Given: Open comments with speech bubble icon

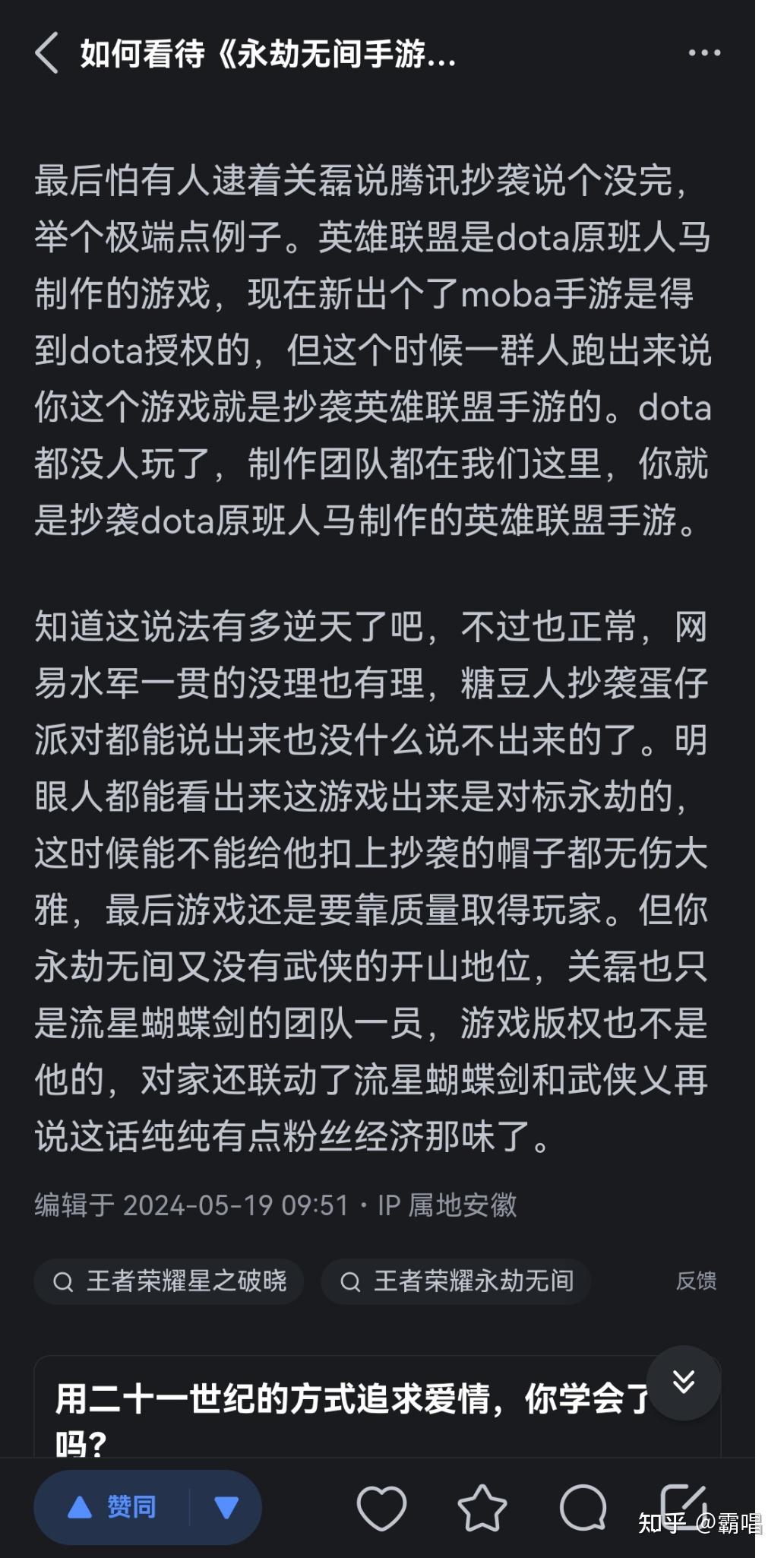Looking at the screenshot, I should [583, 1508].
